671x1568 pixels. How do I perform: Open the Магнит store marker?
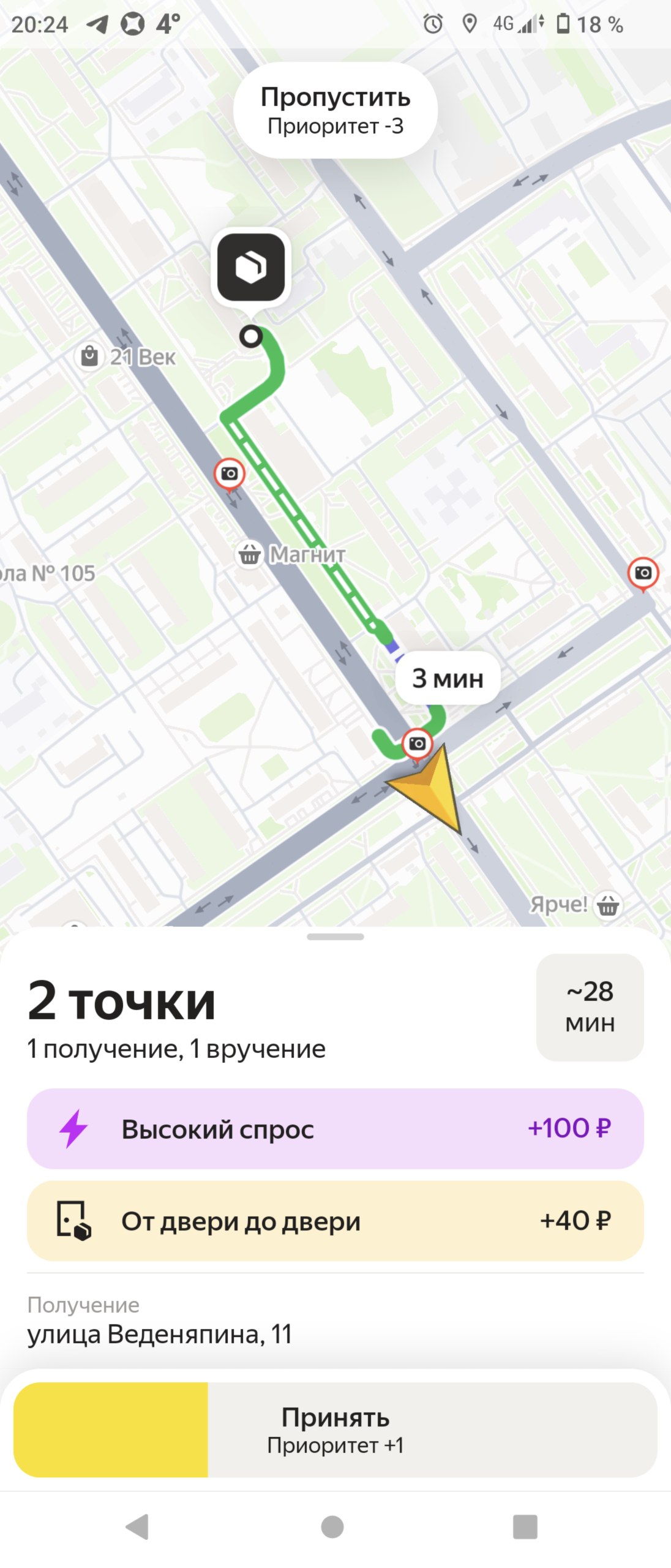(250, 554)
